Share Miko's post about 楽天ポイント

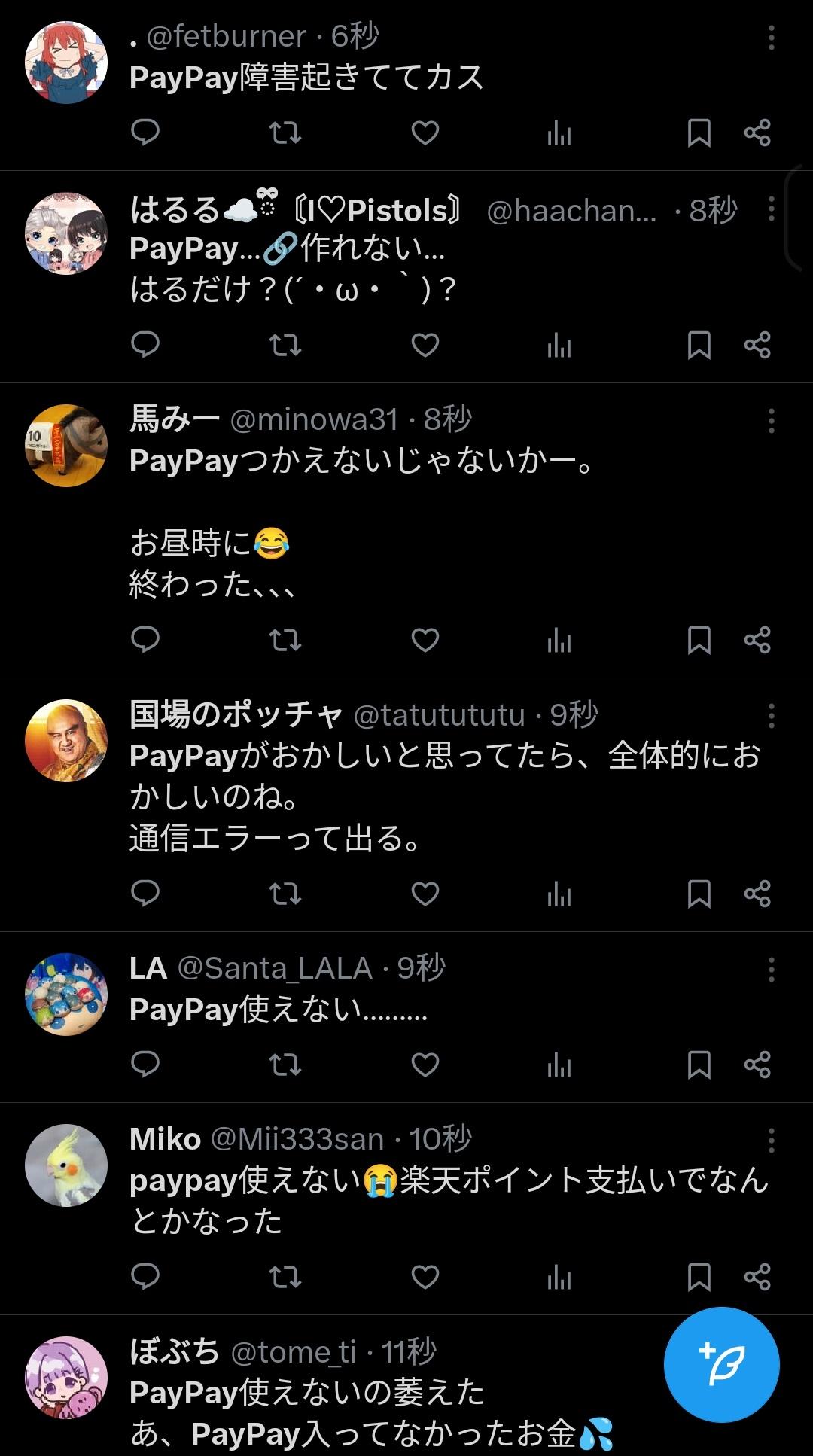(757, 1277)
